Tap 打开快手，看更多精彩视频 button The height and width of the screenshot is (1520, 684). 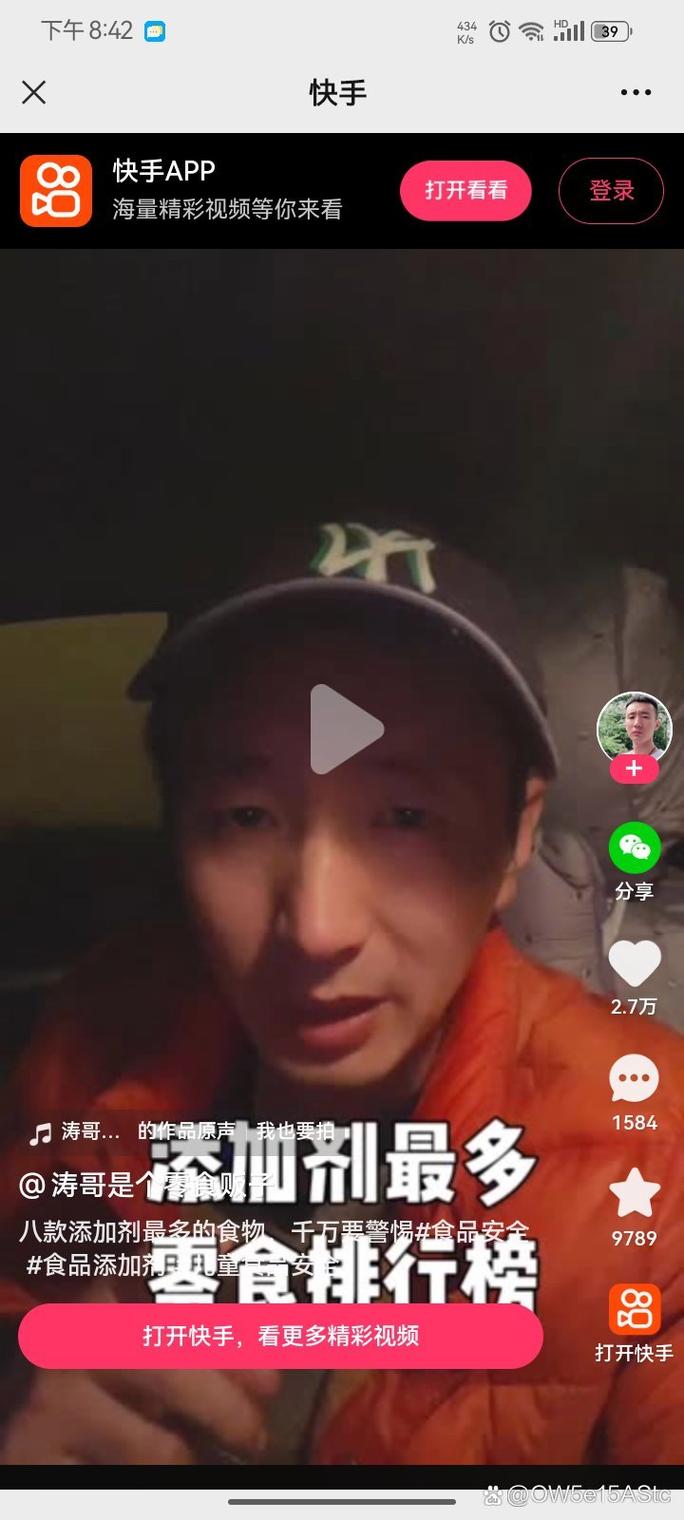pyautogui.click(x=280, y=1336)
